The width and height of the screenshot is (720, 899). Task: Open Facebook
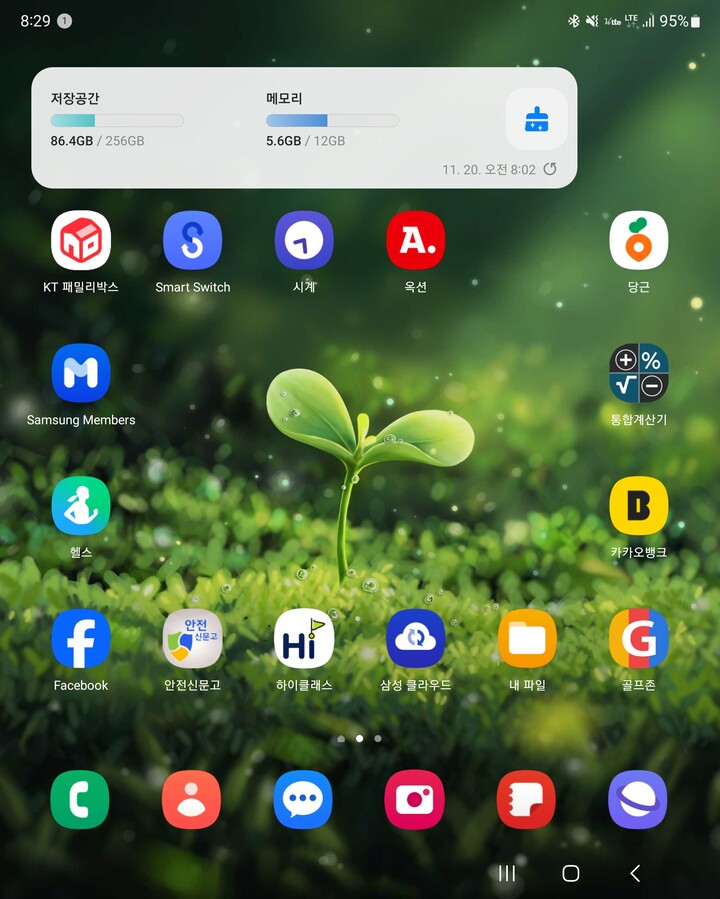click(x=81, y=639)
